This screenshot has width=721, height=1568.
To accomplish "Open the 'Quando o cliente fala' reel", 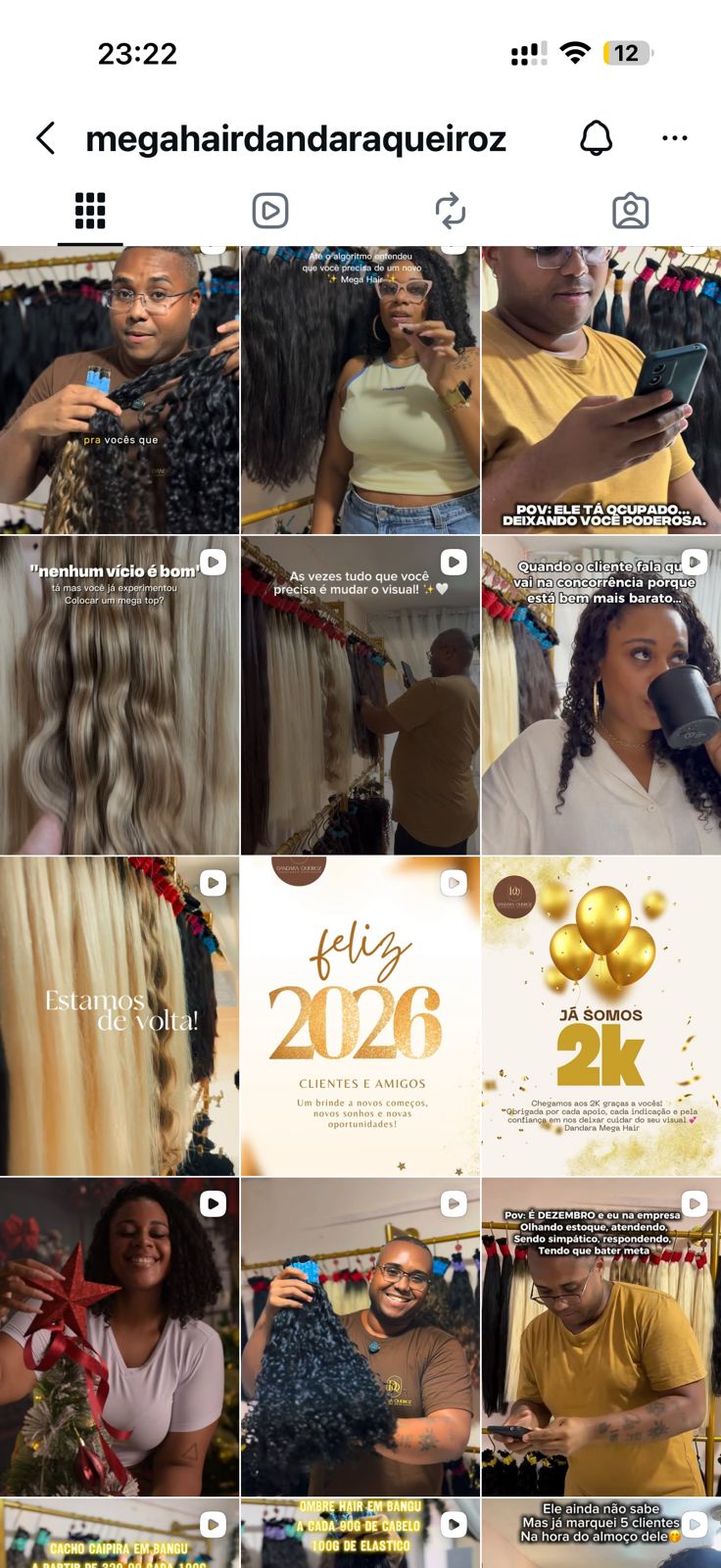I will click(x=601, y=695).
